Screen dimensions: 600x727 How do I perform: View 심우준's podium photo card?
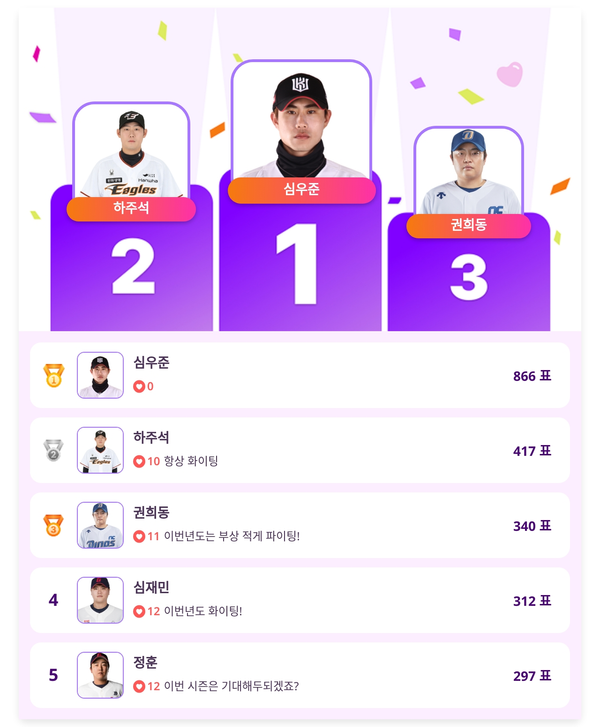click(301, 120)
